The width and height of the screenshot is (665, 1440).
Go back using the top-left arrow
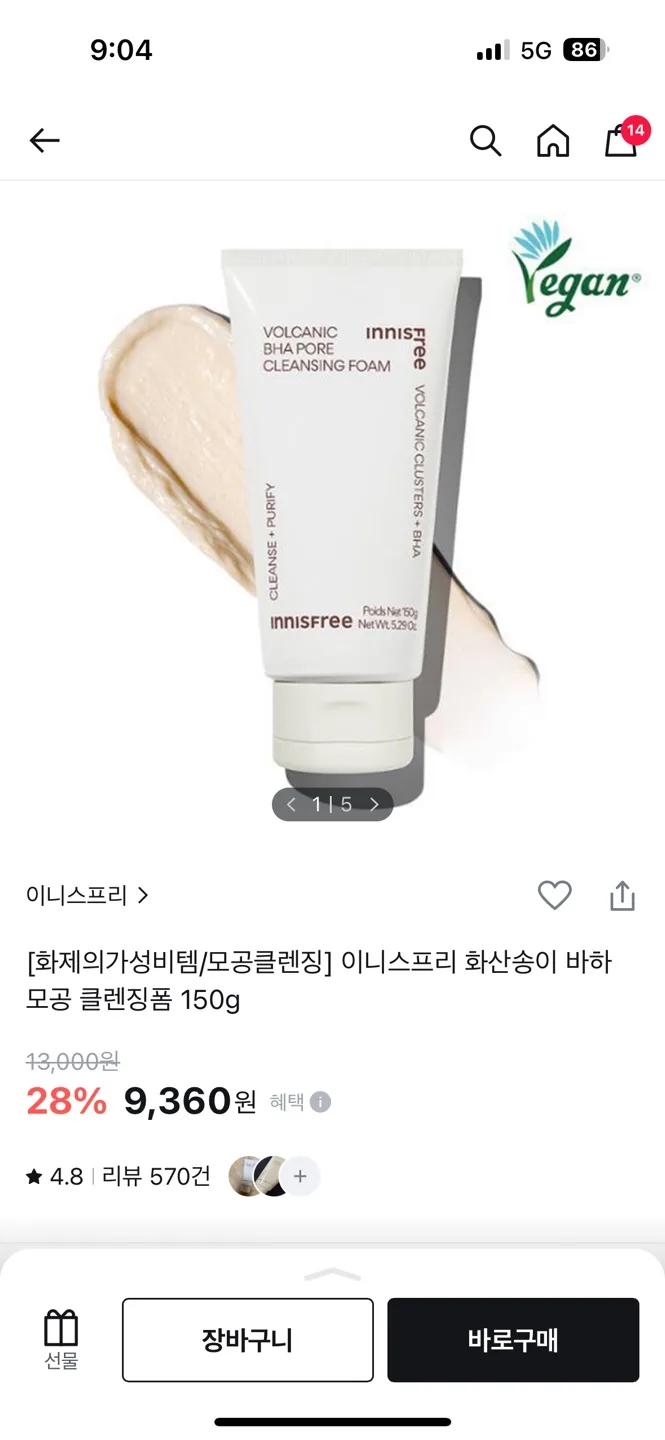click(x=45, y=141)
